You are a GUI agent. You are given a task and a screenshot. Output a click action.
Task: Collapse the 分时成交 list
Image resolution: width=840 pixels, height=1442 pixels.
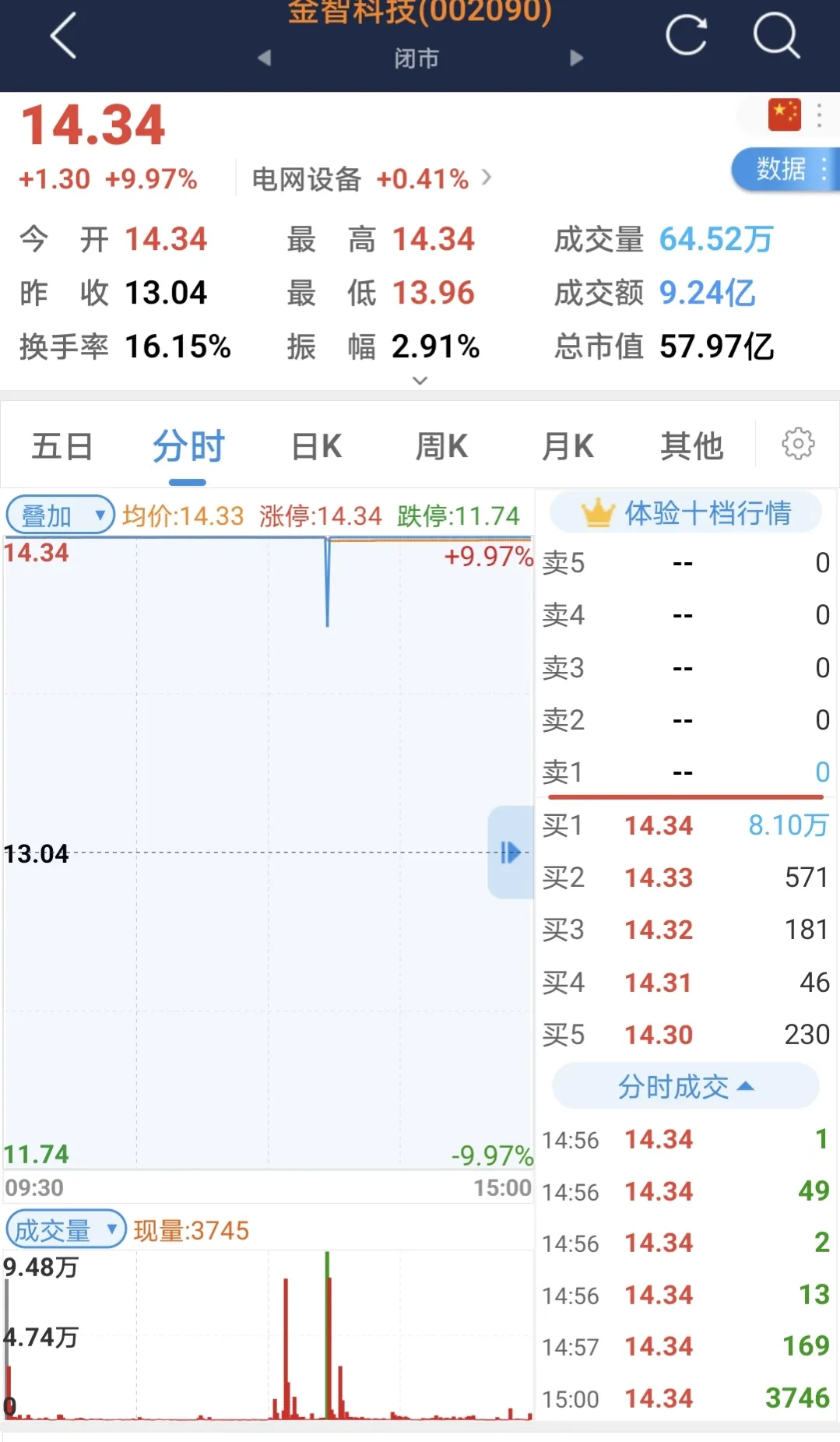tap(686, 1086)
